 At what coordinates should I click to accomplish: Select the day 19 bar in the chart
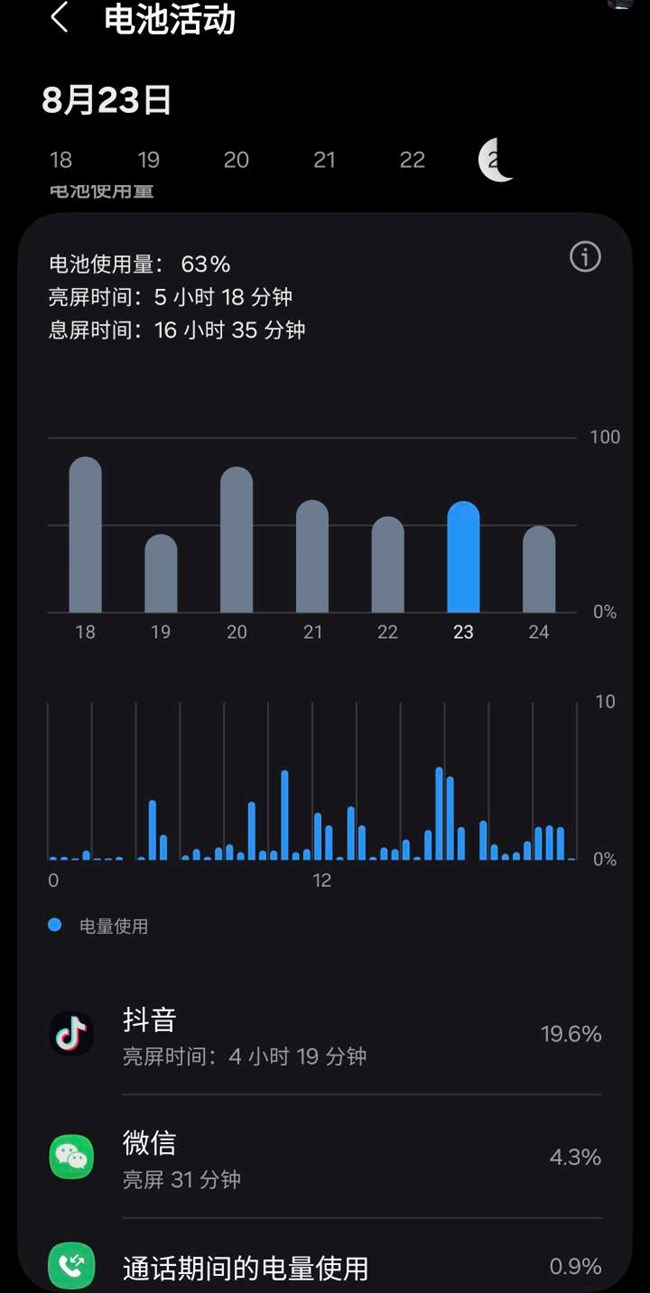(x=161, y=574)
